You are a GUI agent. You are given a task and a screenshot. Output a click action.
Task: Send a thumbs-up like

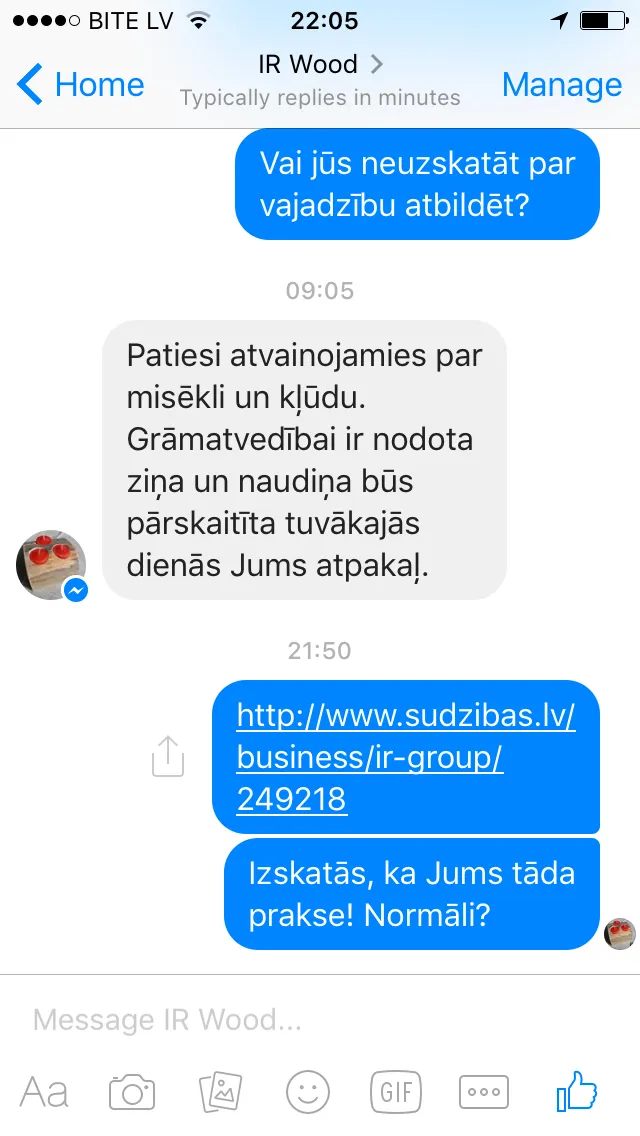[577, 1090]
